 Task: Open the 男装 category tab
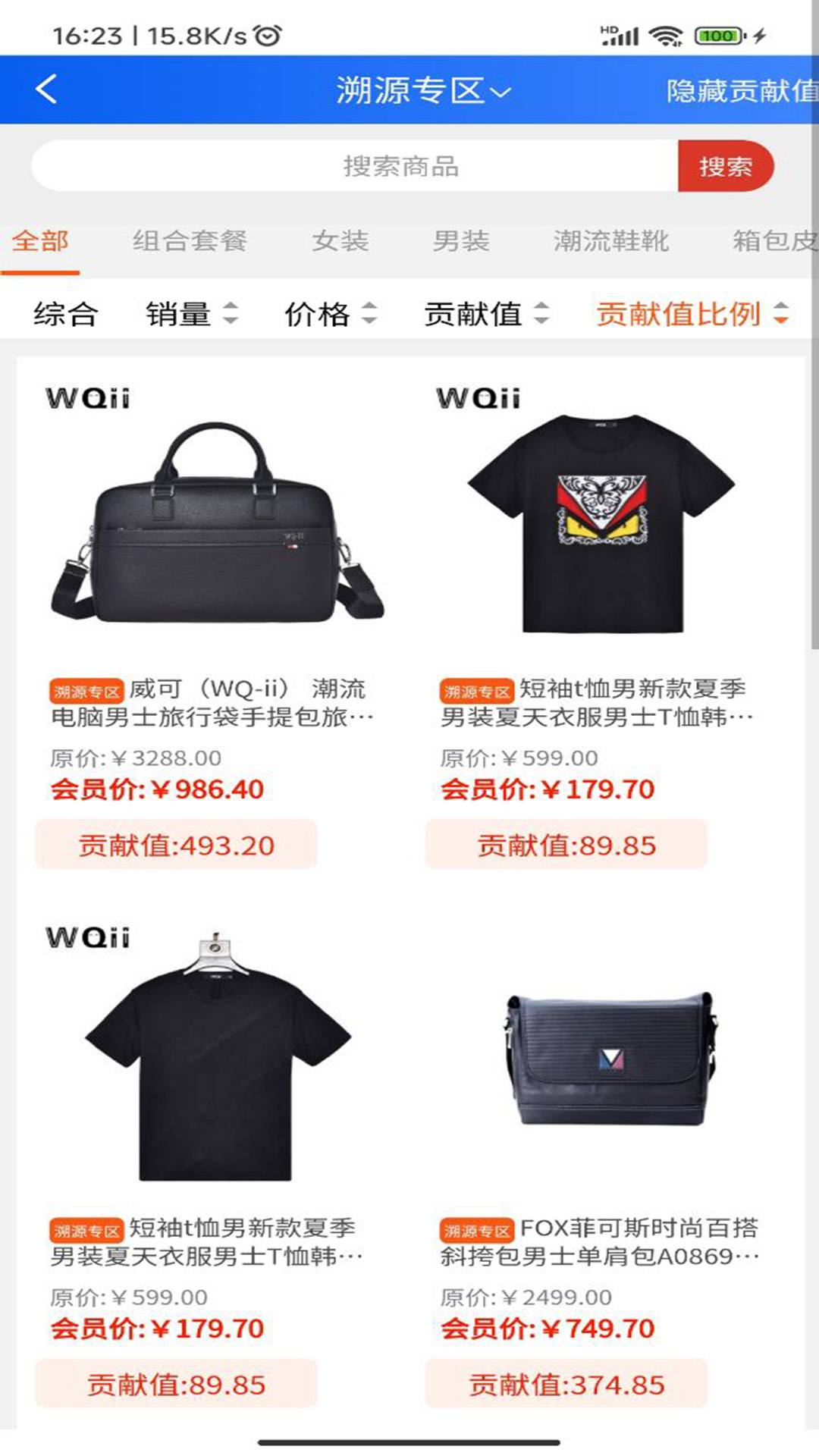tap(461, 241)
